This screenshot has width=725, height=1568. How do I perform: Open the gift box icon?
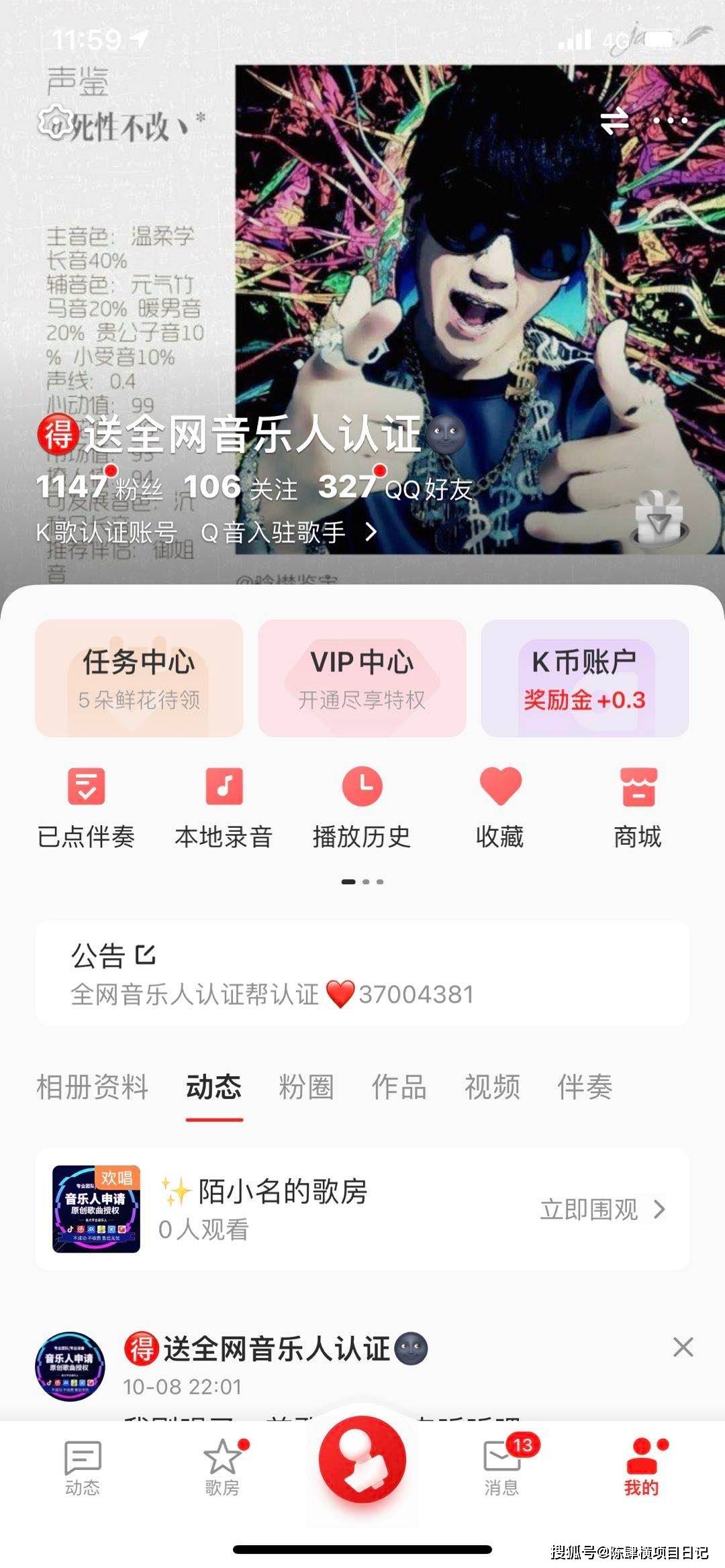(659, 519)
